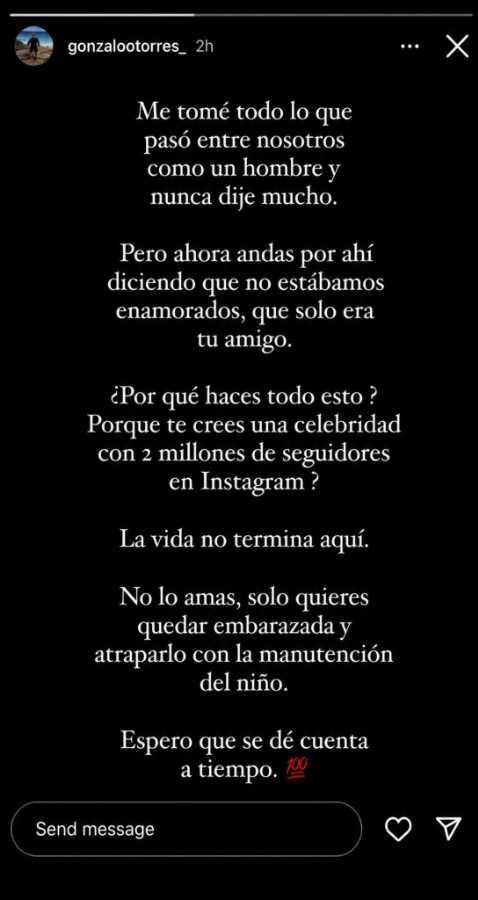Like this story with the heart
Image resolution: width=478 pixels, height=900 pixels.
pyautogui.click(x=398, y=829)
